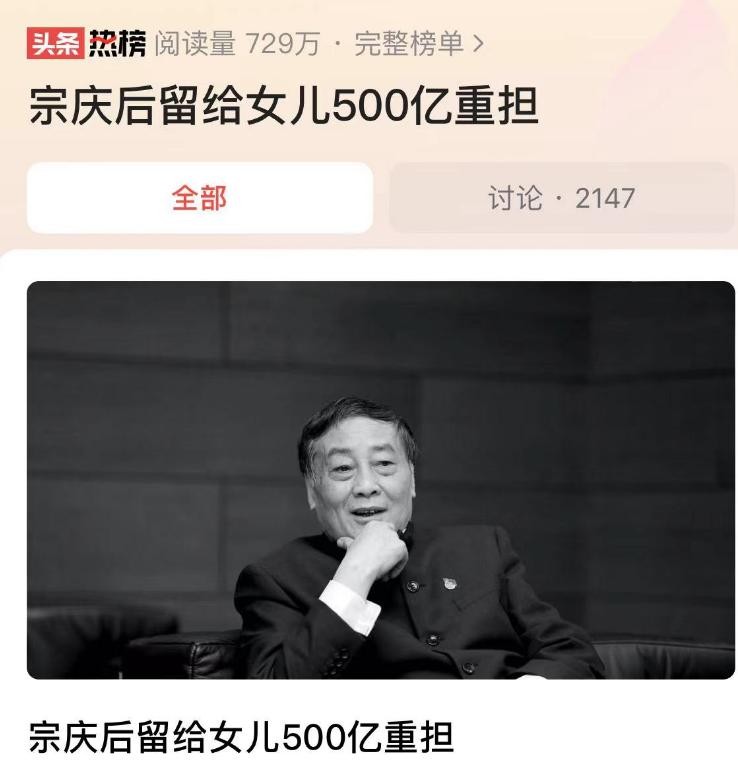738x768 pixels.
Task: Switch to the 全部 tab
Action: (200, 198)
